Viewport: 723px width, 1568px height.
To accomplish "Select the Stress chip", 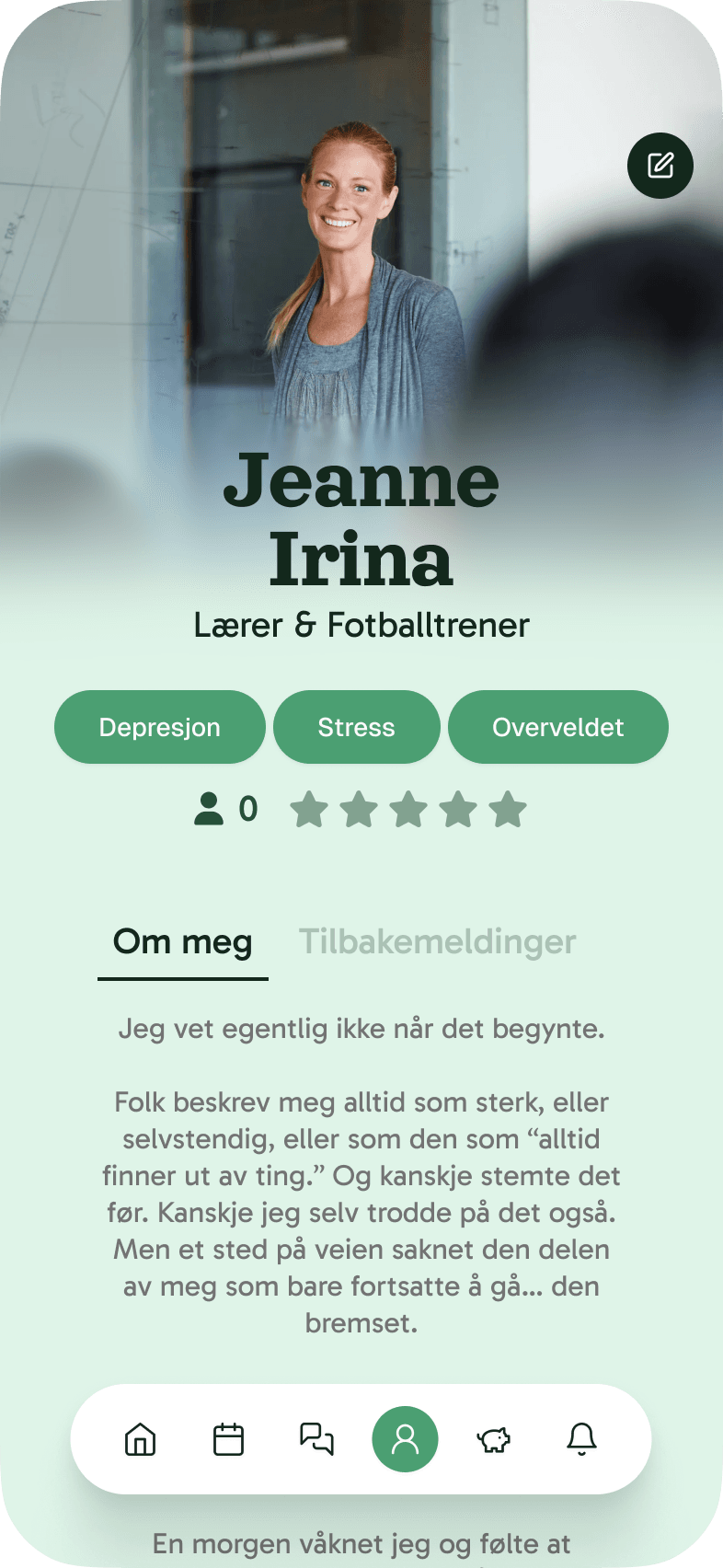I will pos(357,727).
